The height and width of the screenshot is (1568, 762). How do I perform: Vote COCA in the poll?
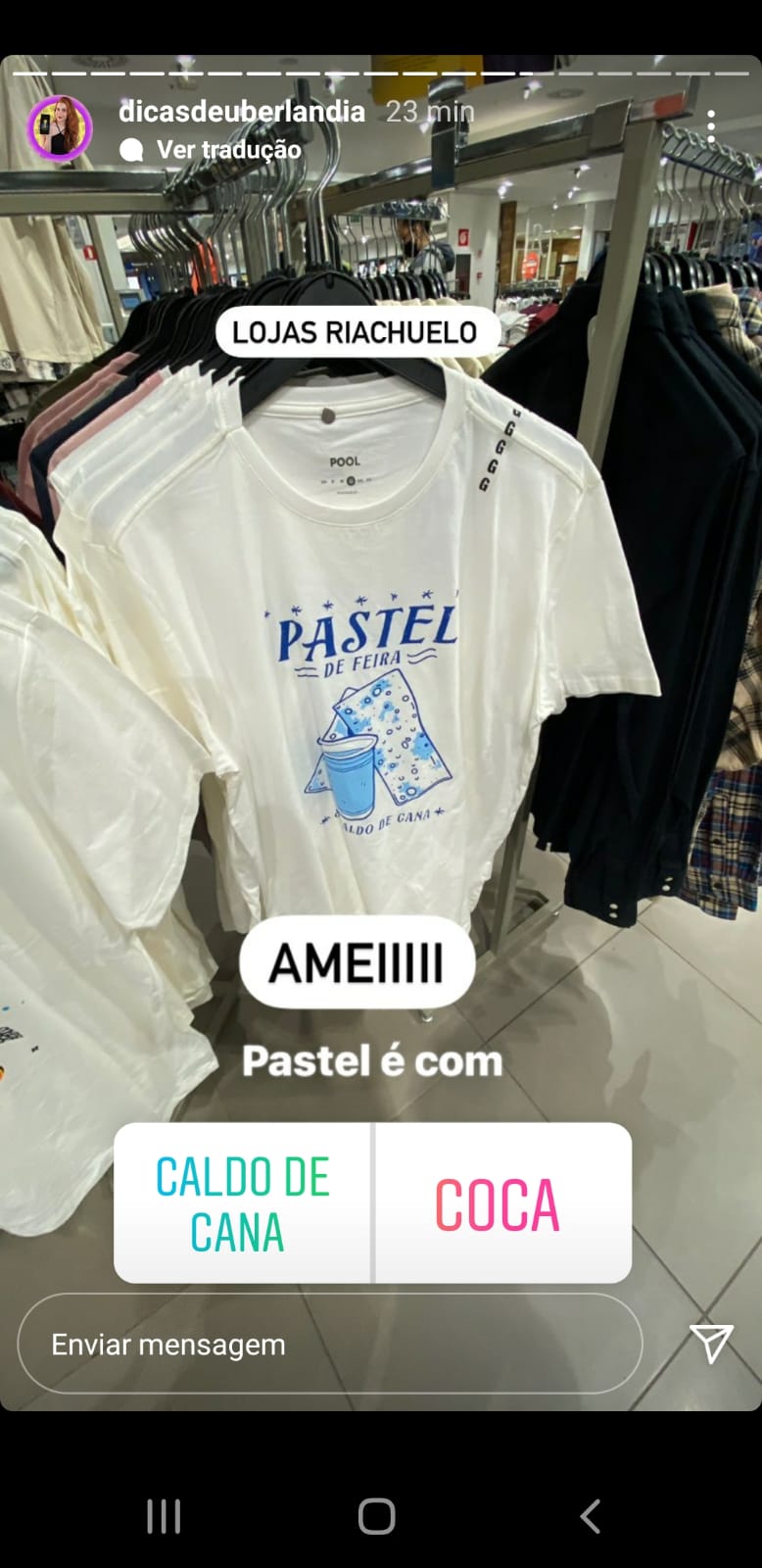pyautogui.click(x=501, y=1203)
